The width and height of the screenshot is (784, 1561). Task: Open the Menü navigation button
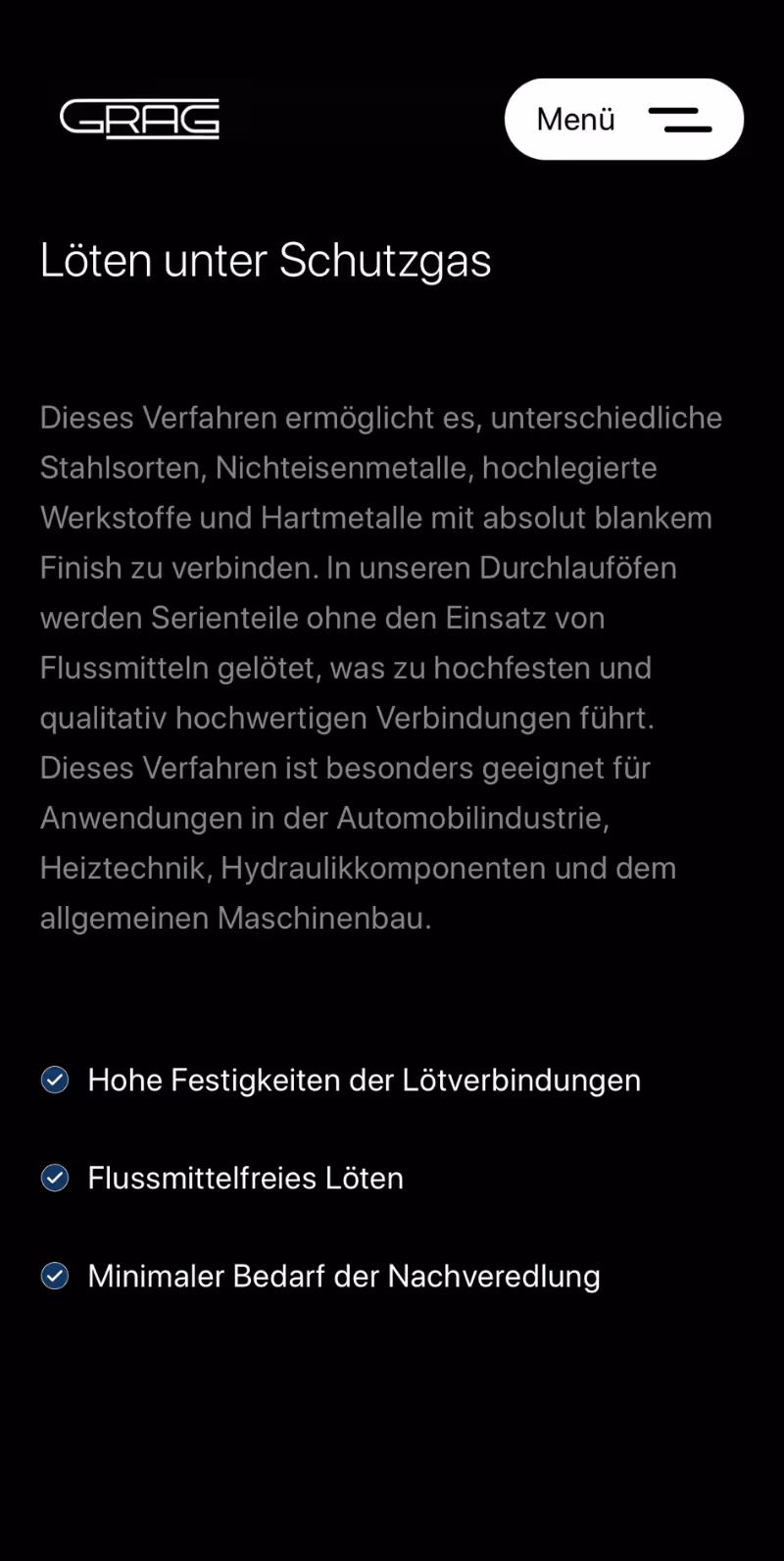pos(623,120)
